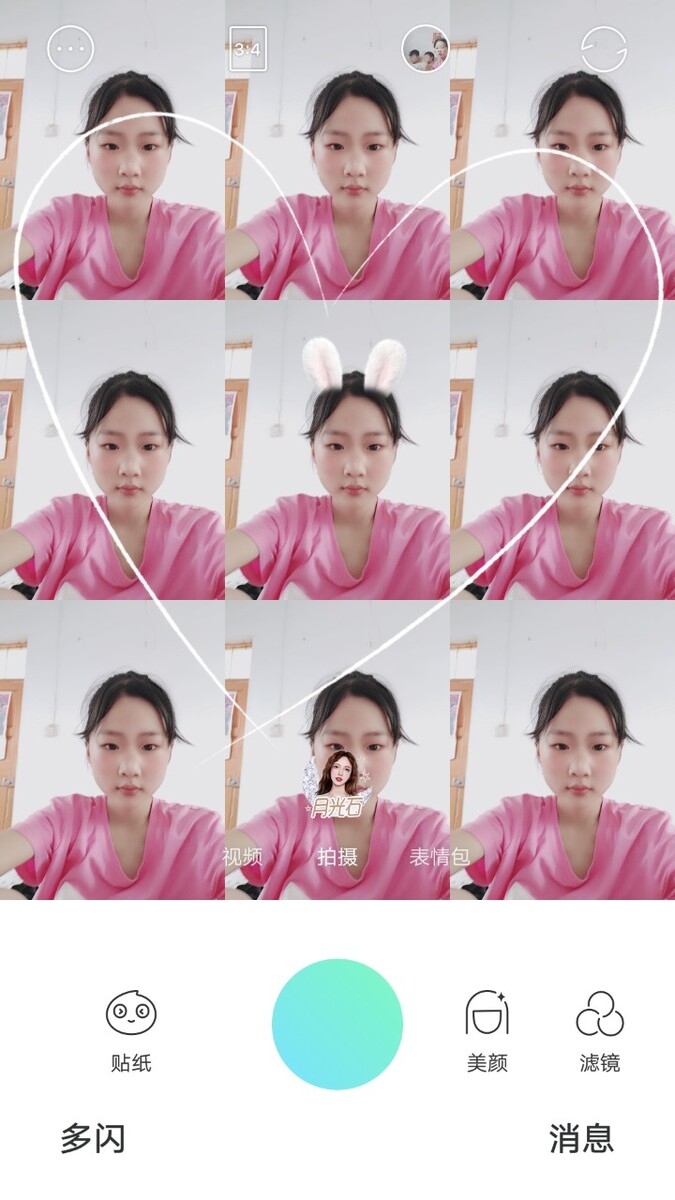675x1200 pixels.
Task: Switch to 视频 video mode
Action: [242, 857]
